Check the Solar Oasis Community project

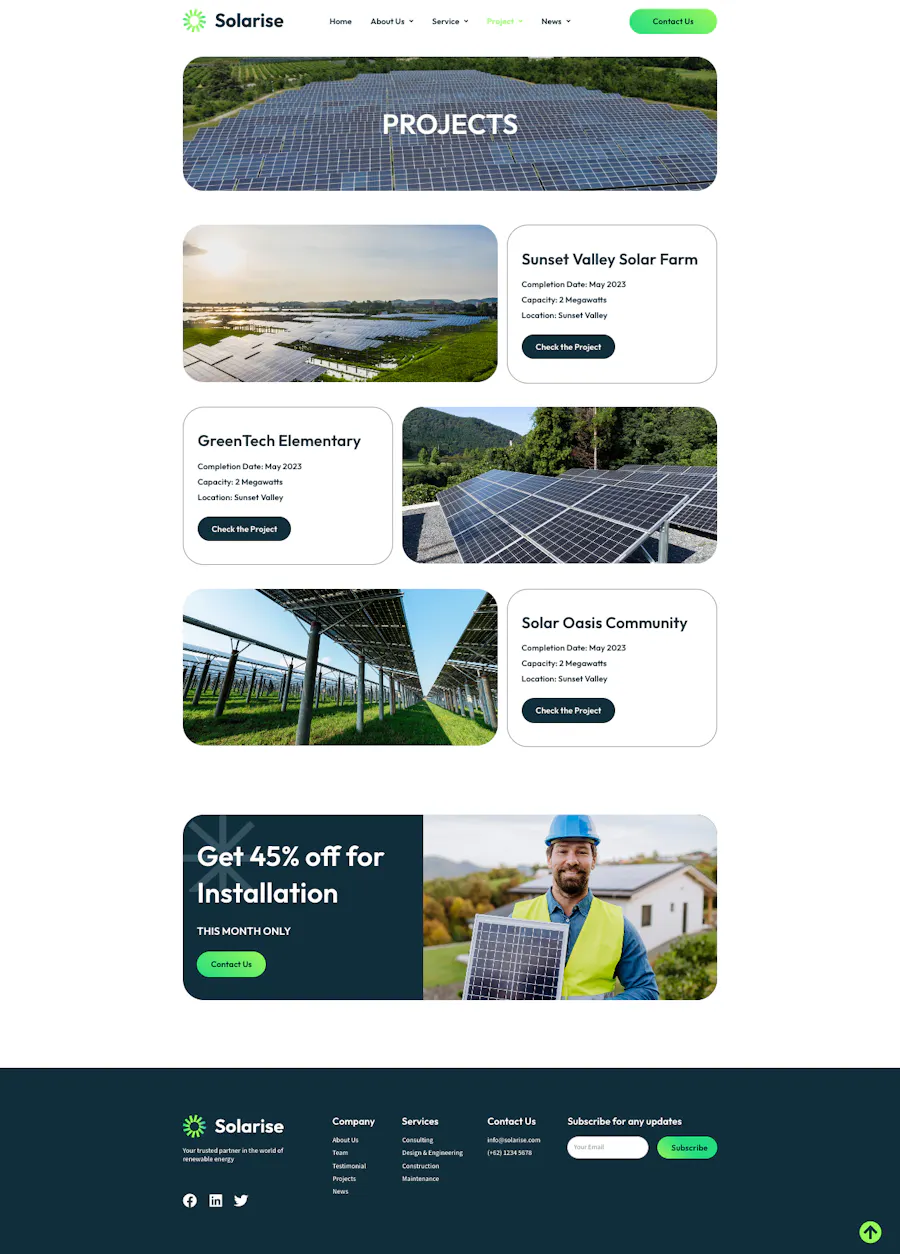[568, 711]
